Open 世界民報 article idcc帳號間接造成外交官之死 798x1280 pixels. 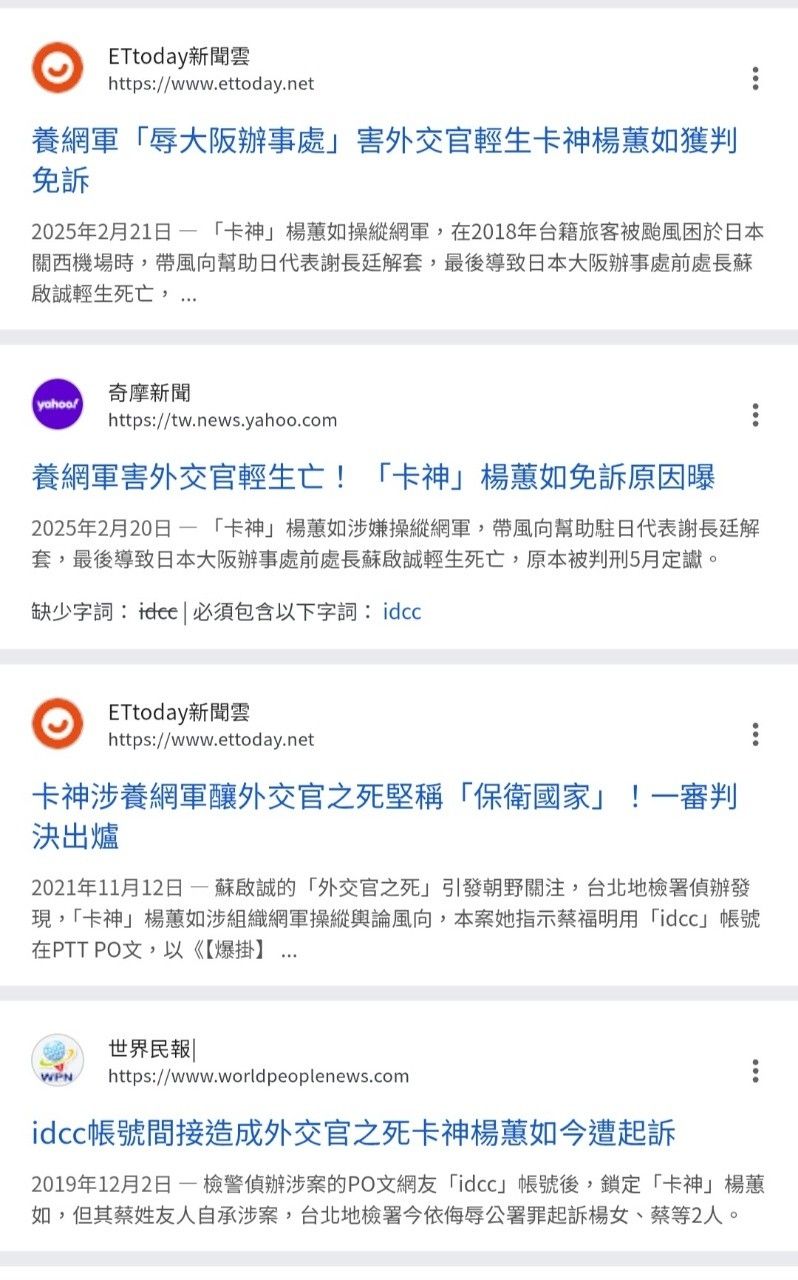point(353,1133)
